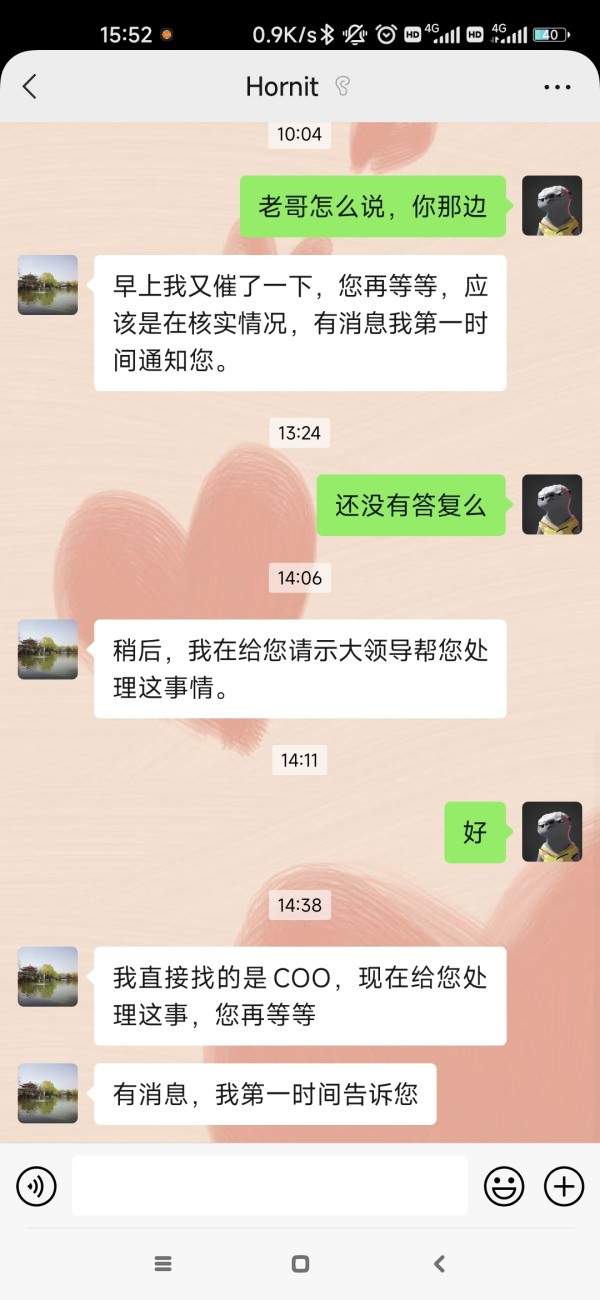Open the chat info overflow menu
600x1300 pixels.
[557, 87]
